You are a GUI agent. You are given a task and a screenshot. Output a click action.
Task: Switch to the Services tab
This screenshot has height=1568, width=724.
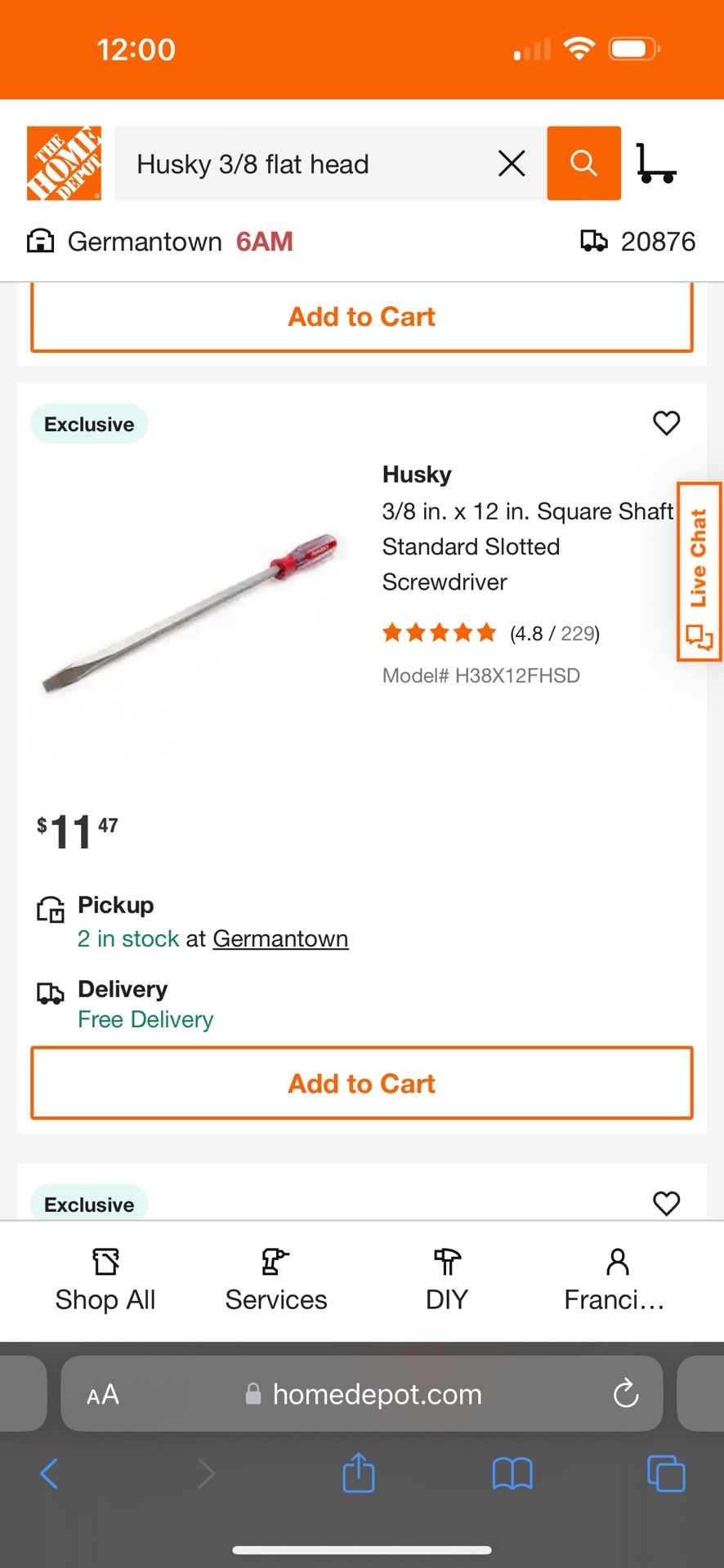[x=276, y=1280]
